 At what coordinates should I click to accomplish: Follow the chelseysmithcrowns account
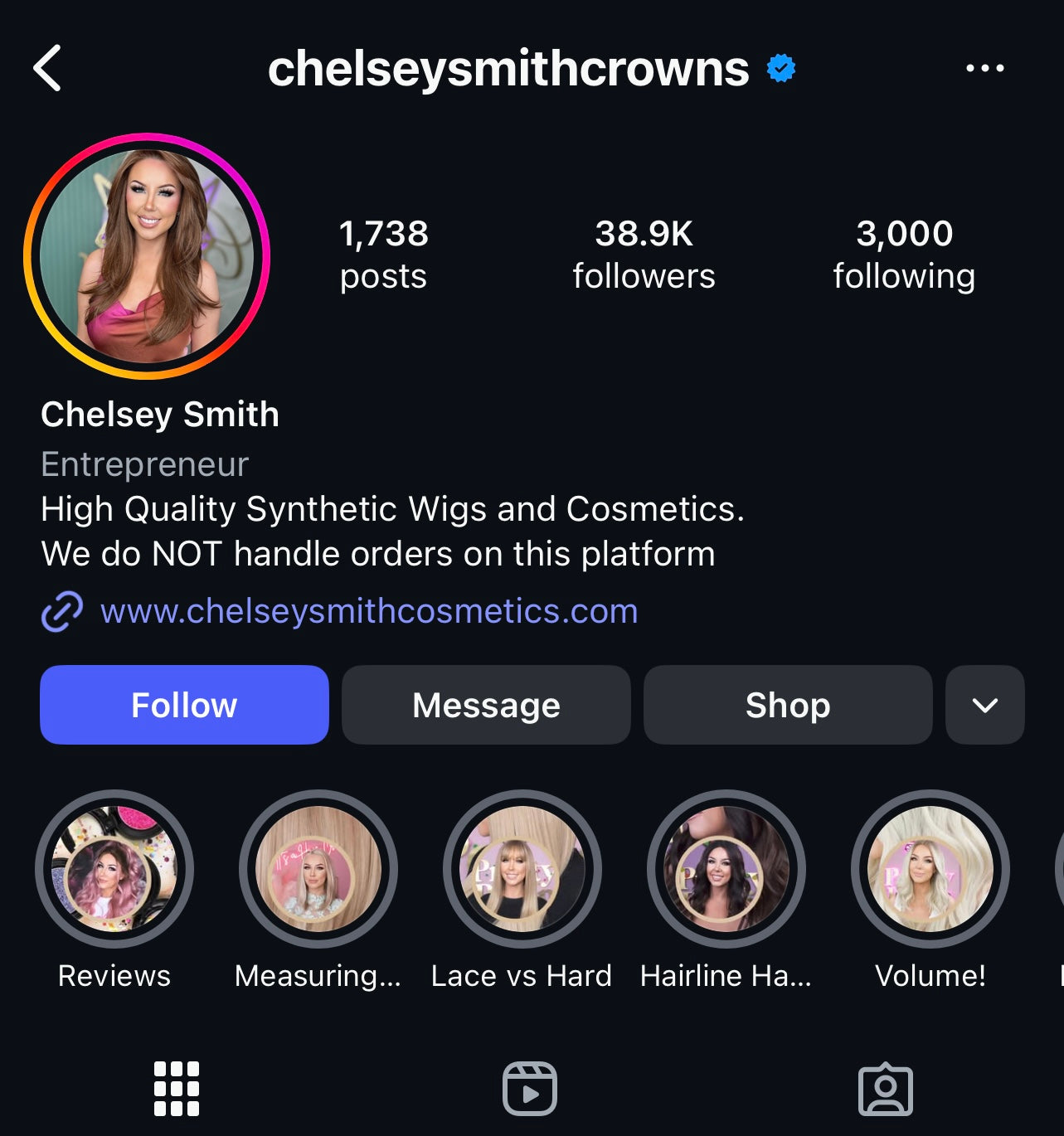click(184, 705)
